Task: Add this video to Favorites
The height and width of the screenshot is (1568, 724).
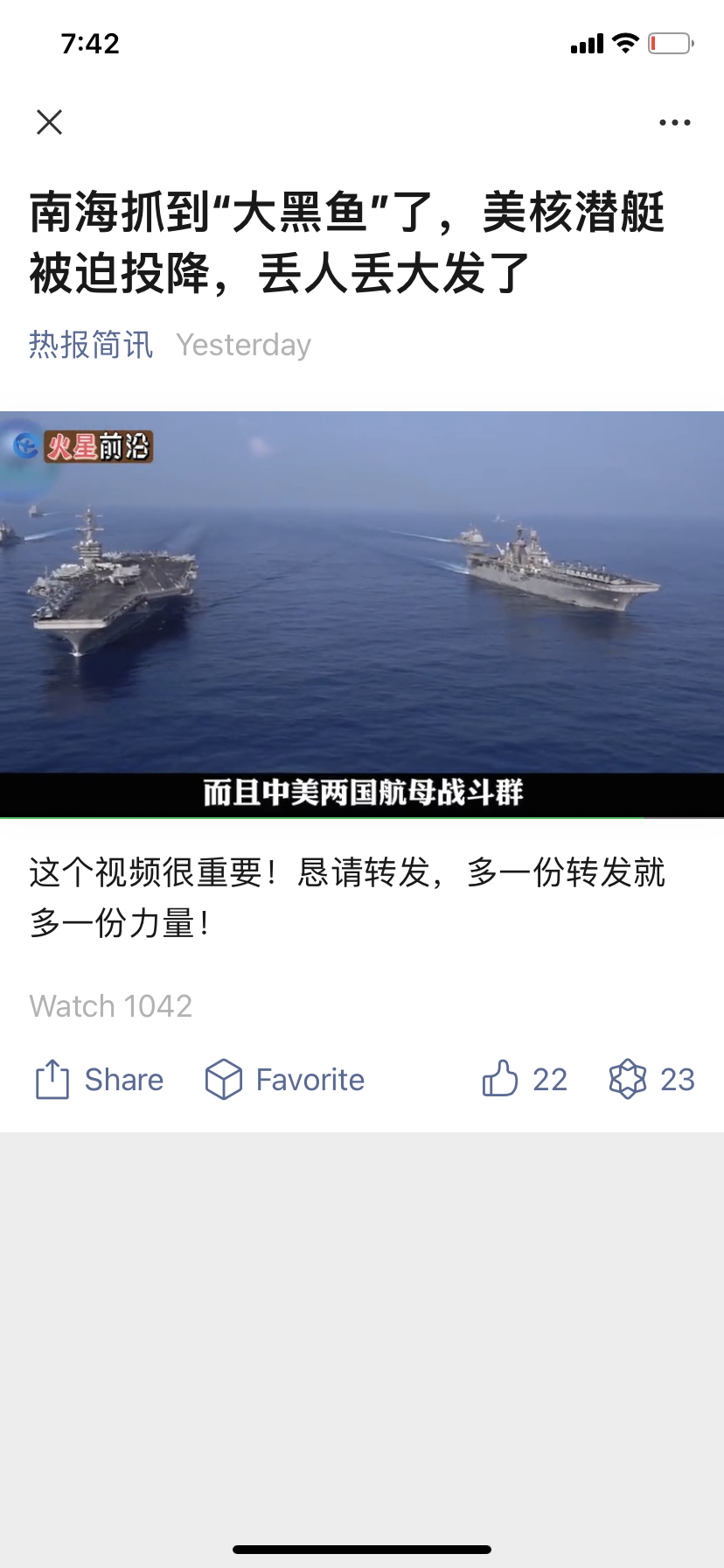Action: (x=284, y=1080)
